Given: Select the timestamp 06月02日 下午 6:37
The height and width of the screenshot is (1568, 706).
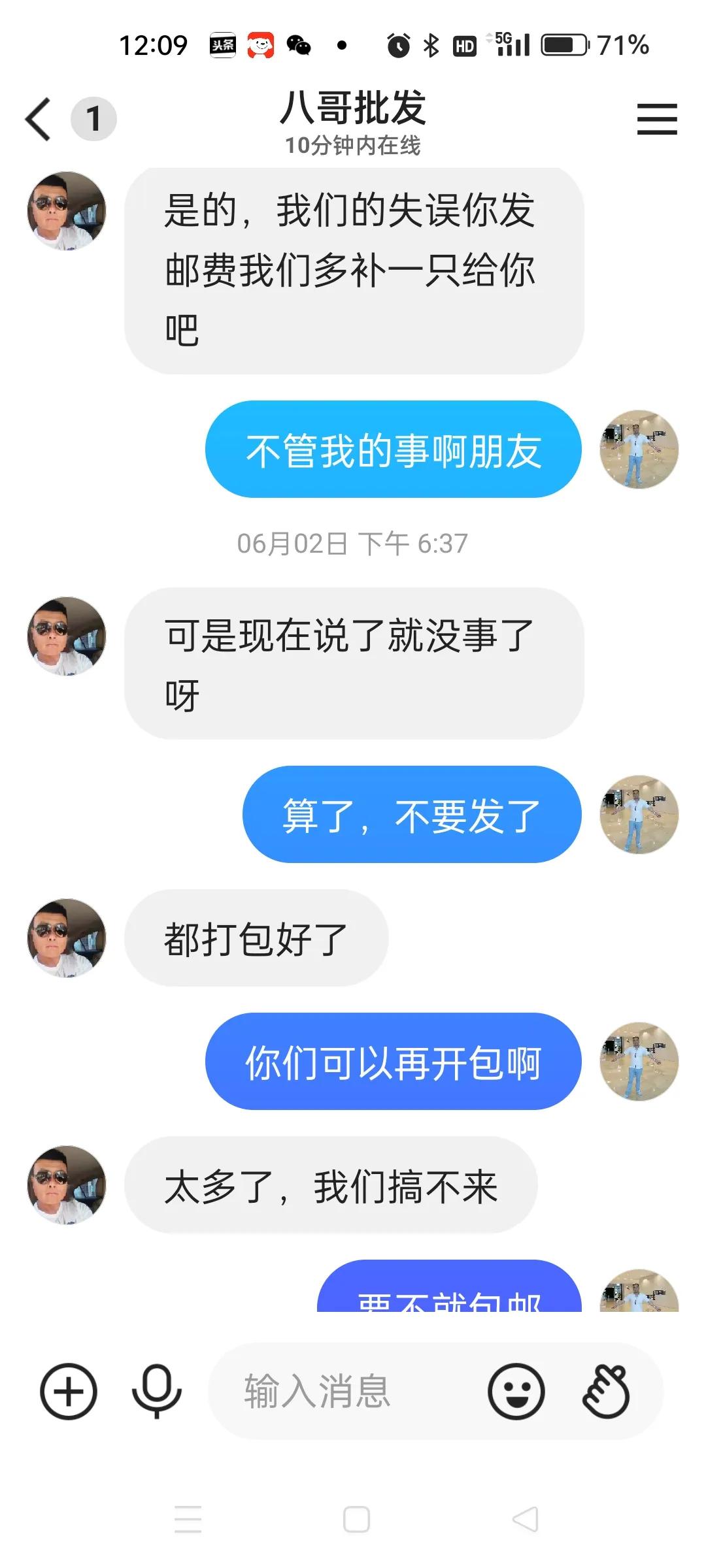Looking at the screenshot, I should point(353,543).
